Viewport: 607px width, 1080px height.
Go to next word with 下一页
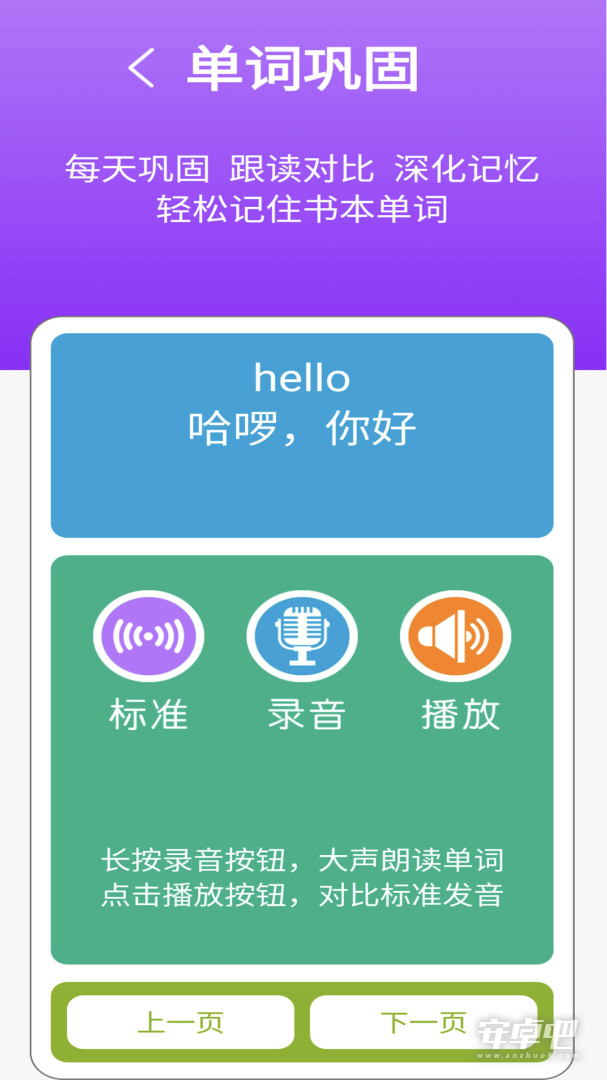pos(423,1022)
